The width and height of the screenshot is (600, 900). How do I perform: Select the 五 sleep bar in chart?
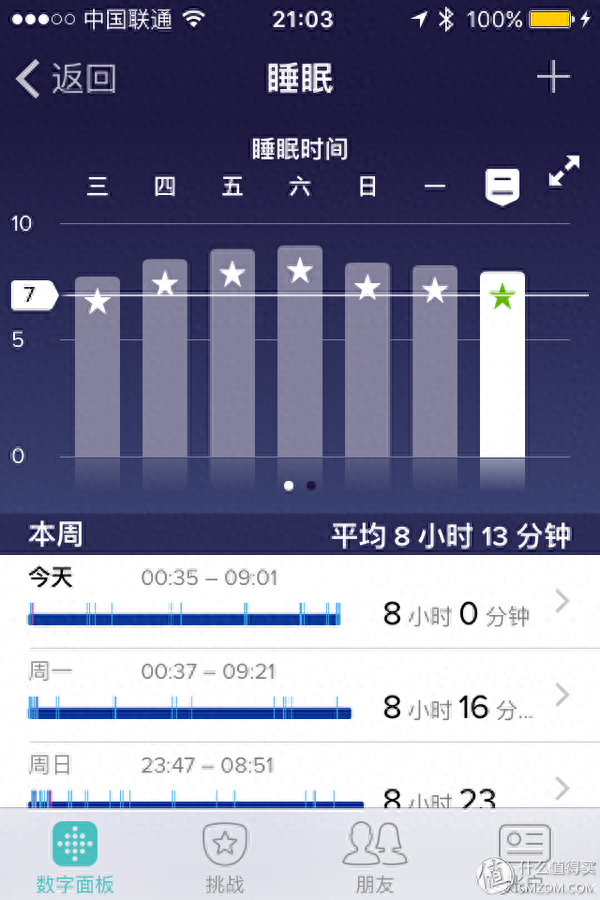point(232,360)
